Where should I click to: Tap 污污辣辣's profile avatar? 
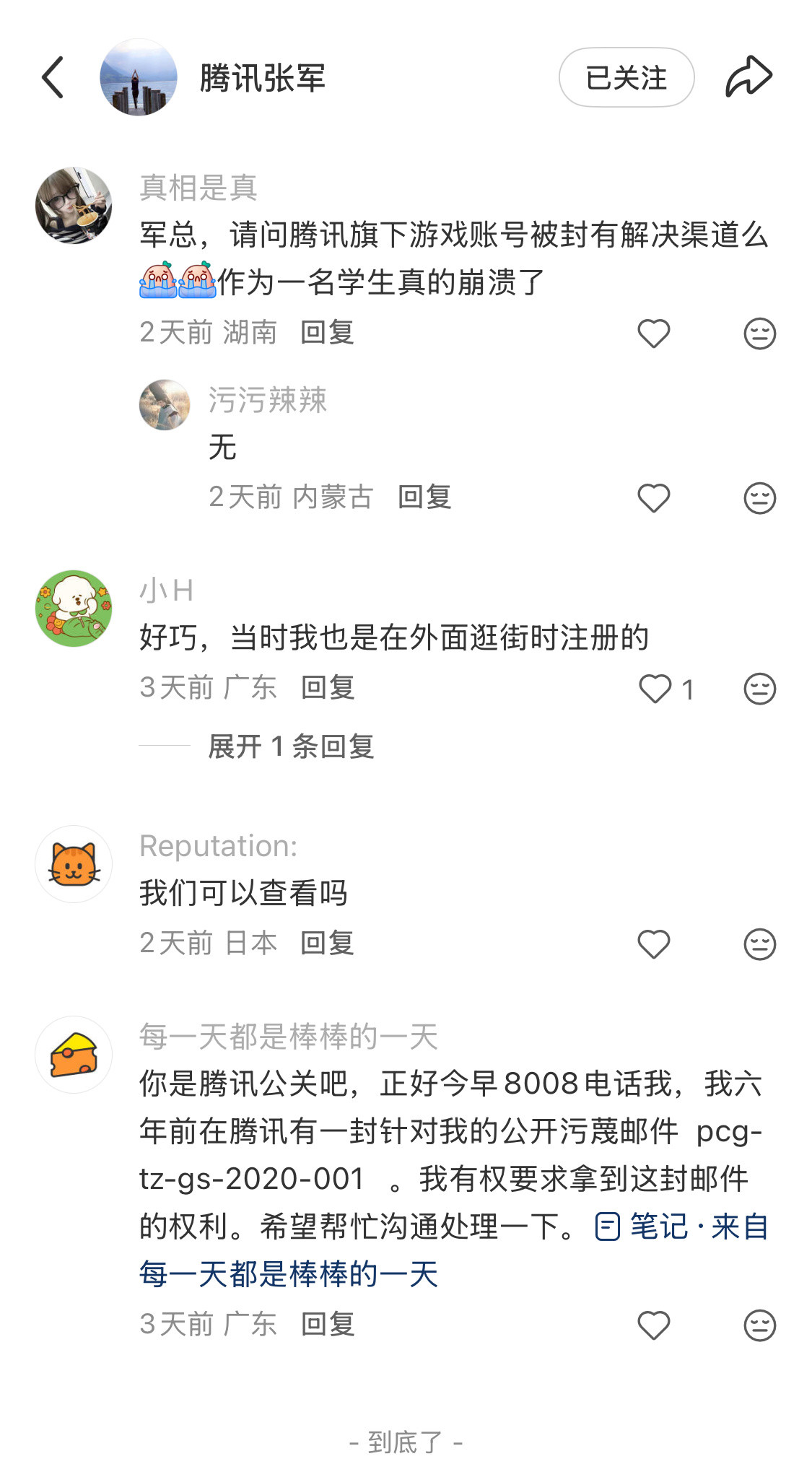pos(166,406)
